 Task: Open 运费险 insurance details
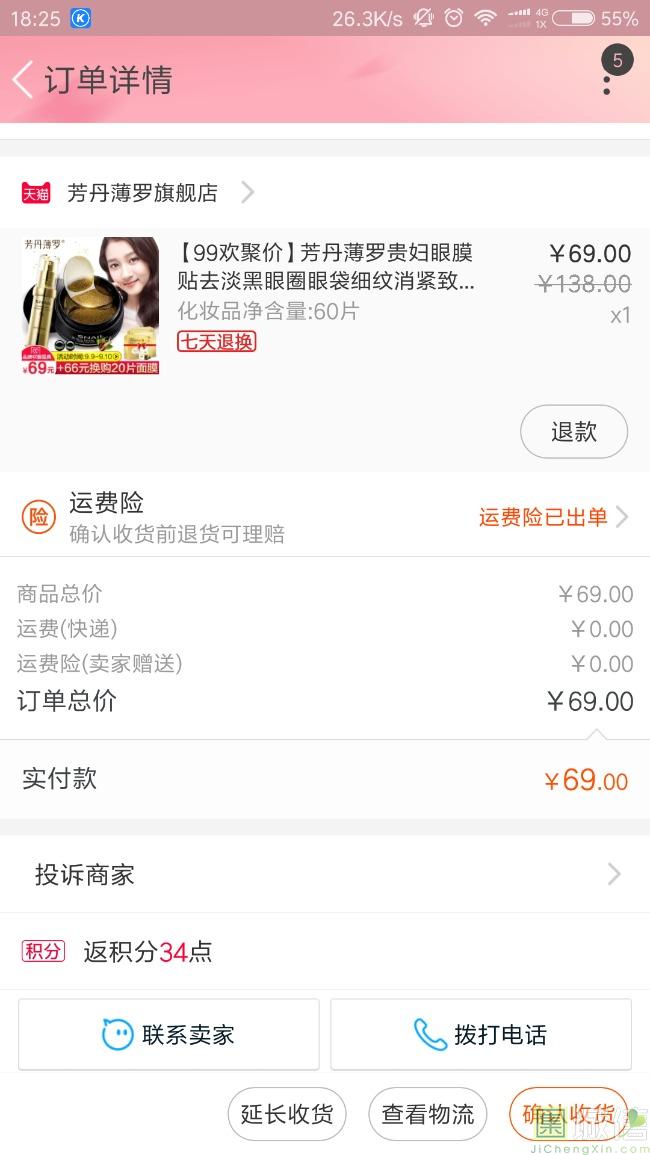325,517
